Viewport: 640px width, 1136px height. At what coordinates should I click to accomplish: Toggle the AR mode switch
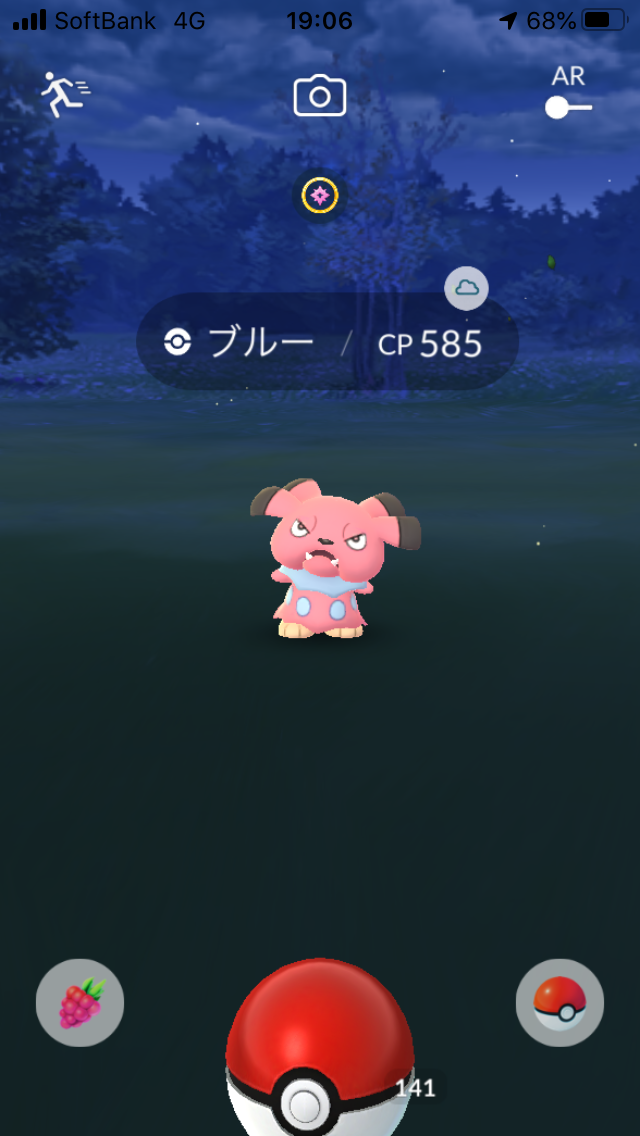[568, 106]
